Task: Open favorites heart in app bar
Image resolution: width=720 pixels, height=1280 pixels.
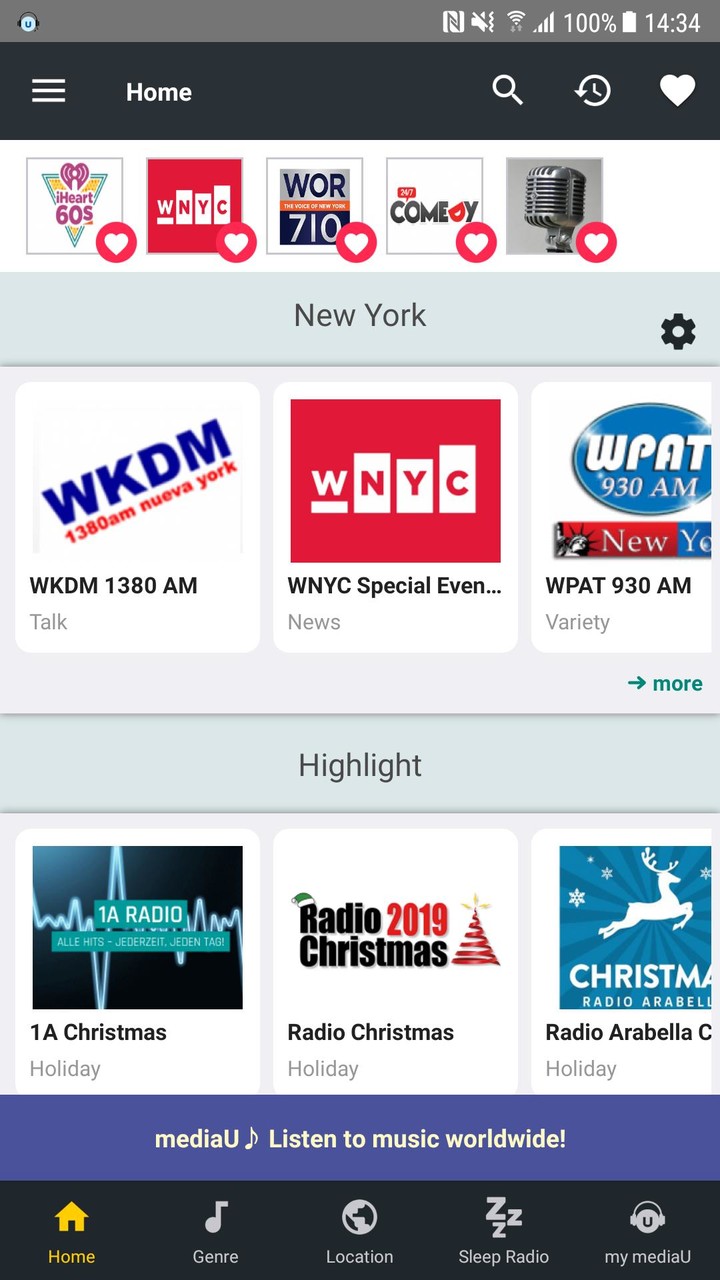Action: pyautogui.click(x=677, y=91)
